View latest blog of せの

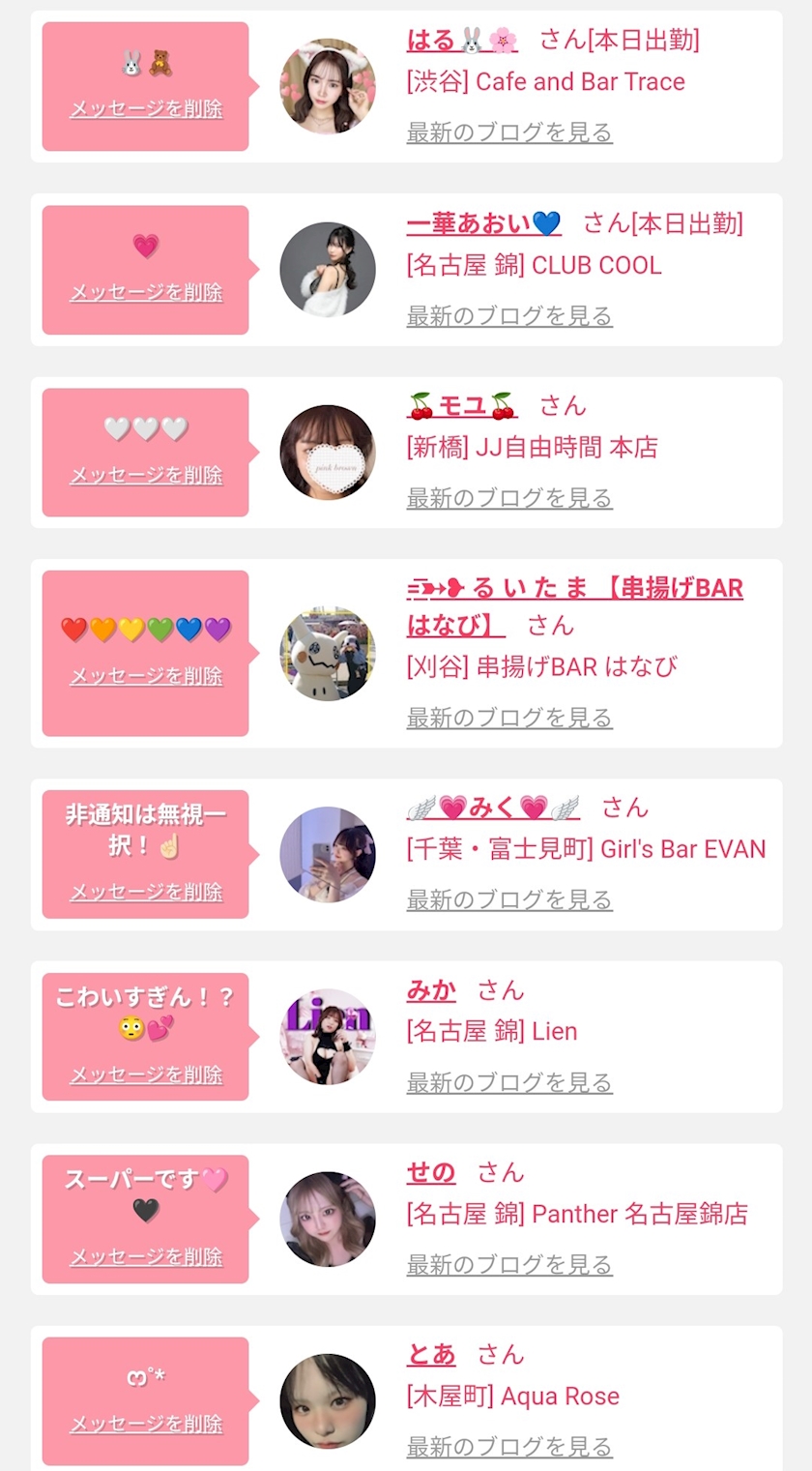point(509,1264)
